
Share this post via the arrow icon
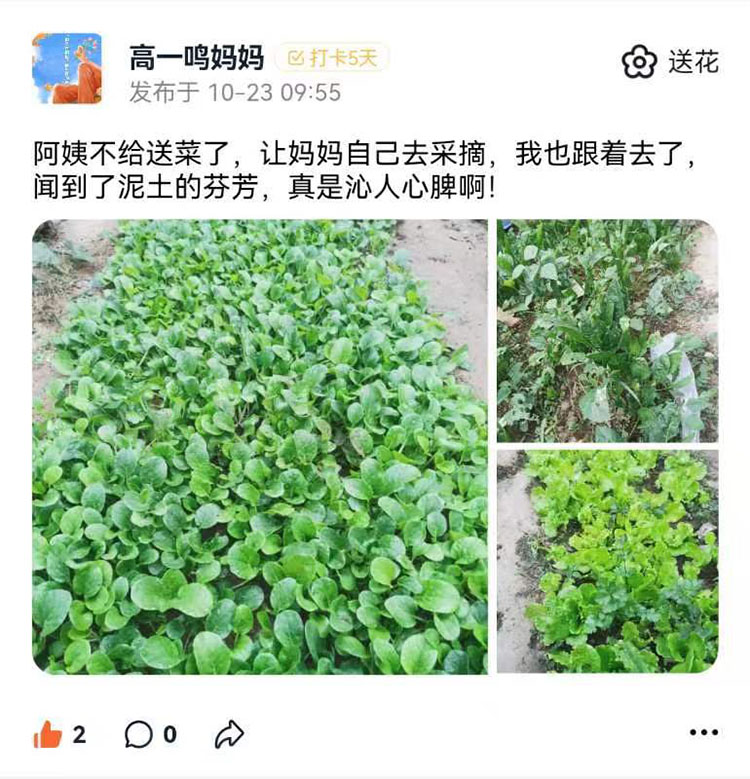229,735
